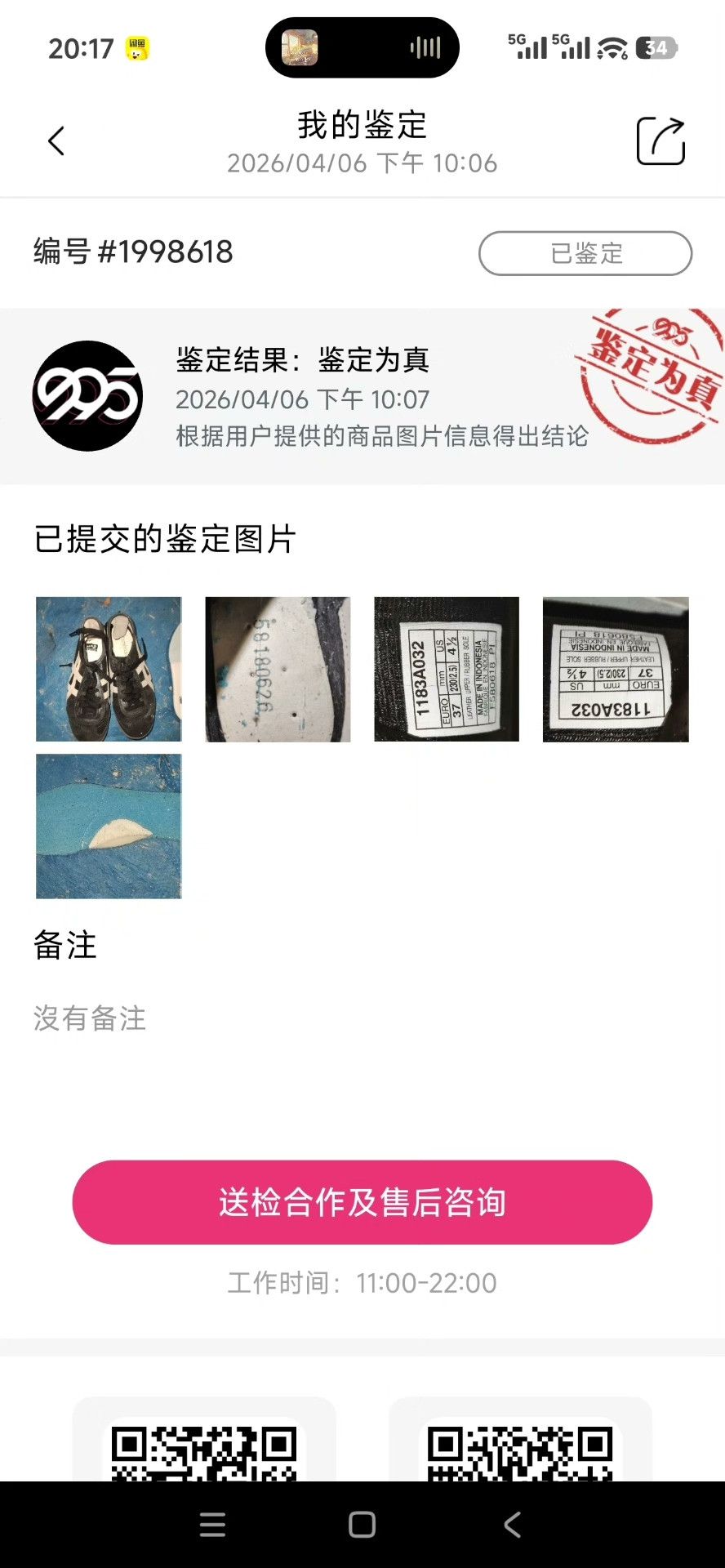Share this appraisal result
The width and height of the screenshot is (725, 1568).
pos(661,141)
